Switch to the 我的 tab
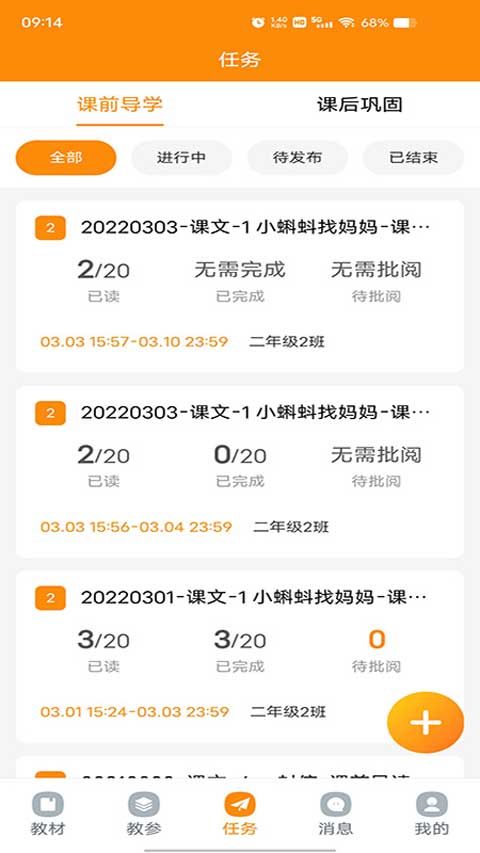Image resolution: width=480 pixels, height=853 pixels. tap(432, 814)
